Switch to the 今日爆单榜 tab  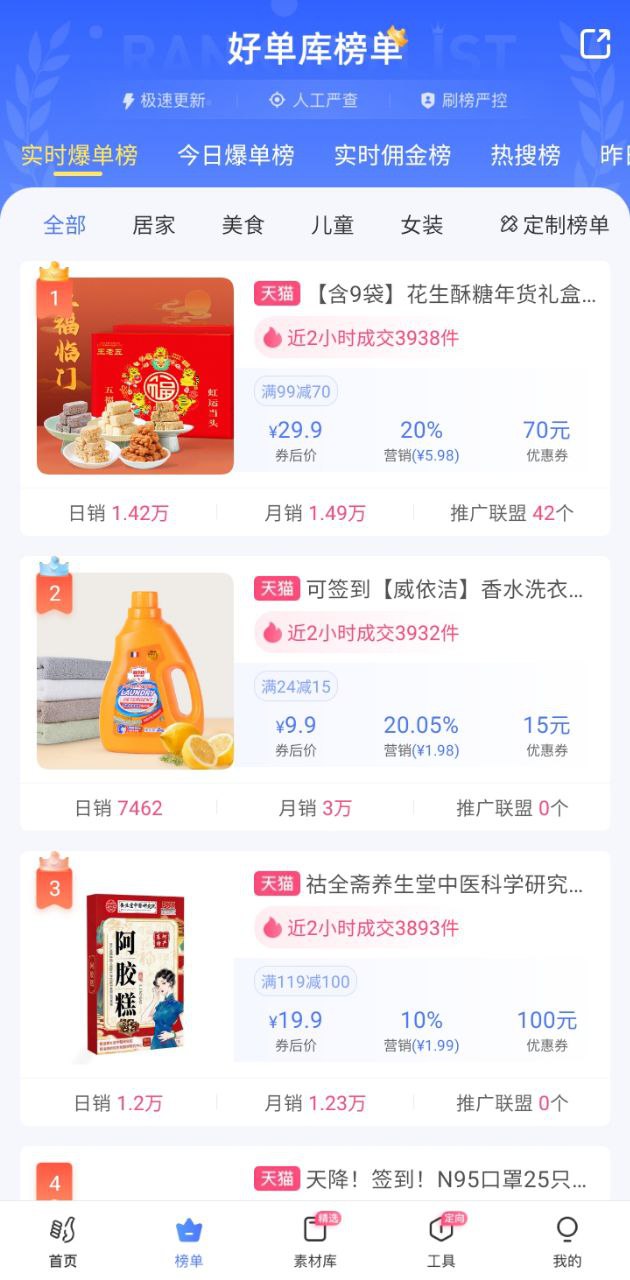[236, 155]
